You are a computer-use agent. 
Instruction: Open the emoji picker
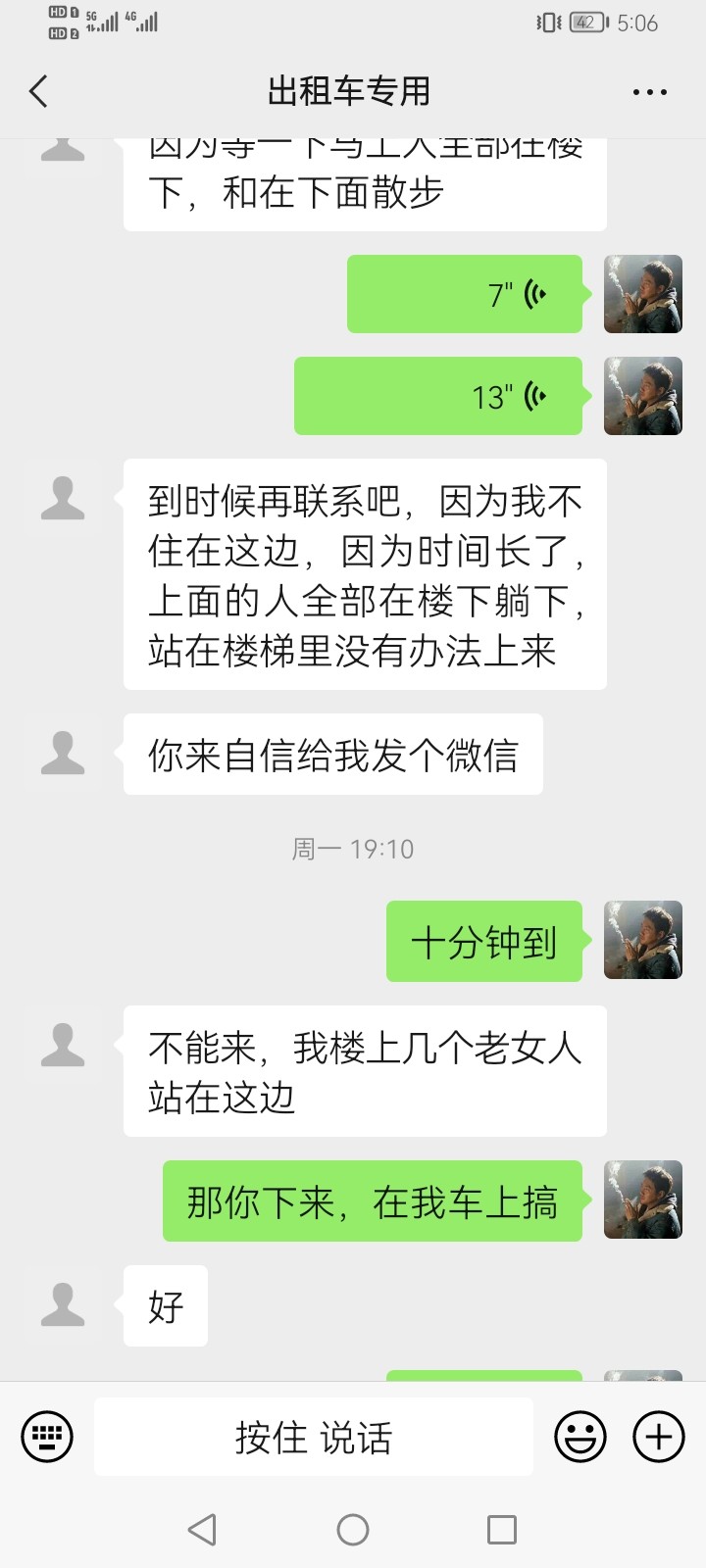[580, 1437]
